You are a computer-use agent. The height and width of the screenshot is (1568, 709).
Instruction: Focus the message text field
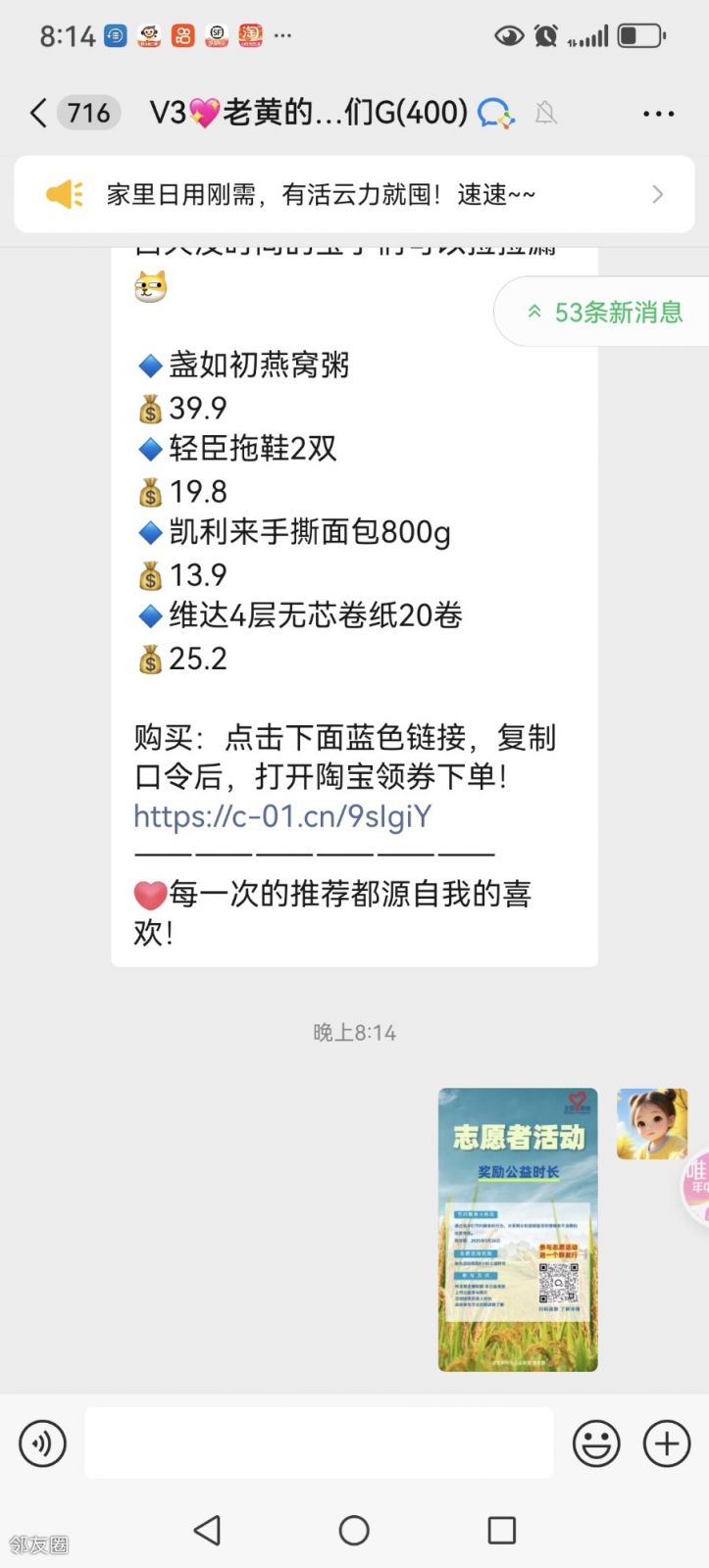pyautogui.click(x=319, y=1443)
